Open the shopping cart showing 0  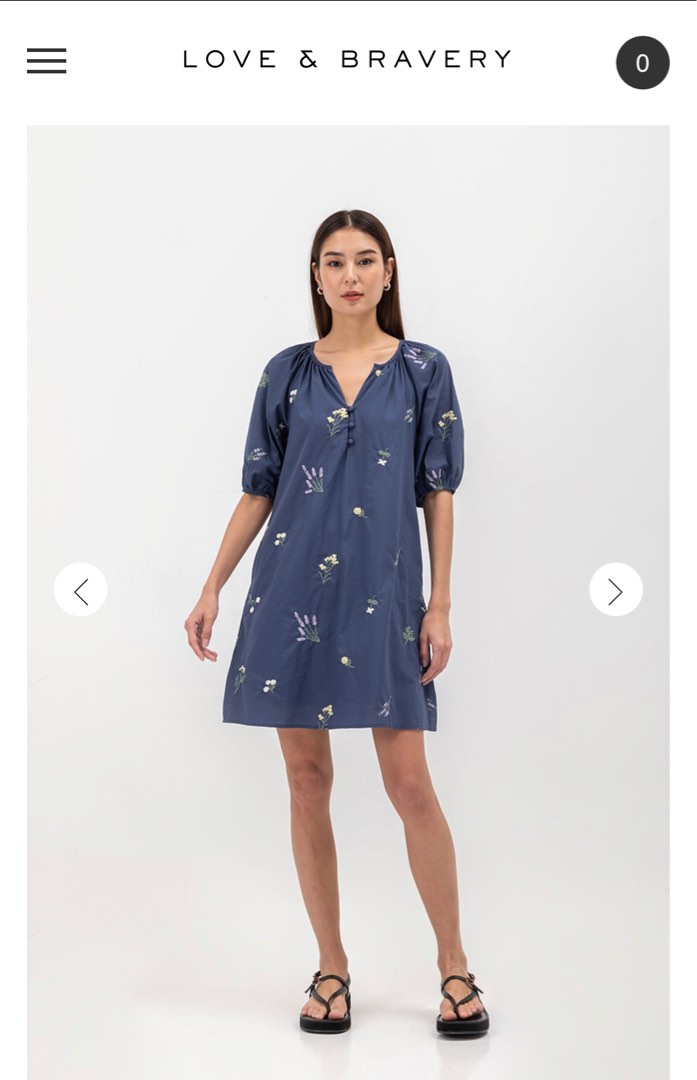(642, 63)
